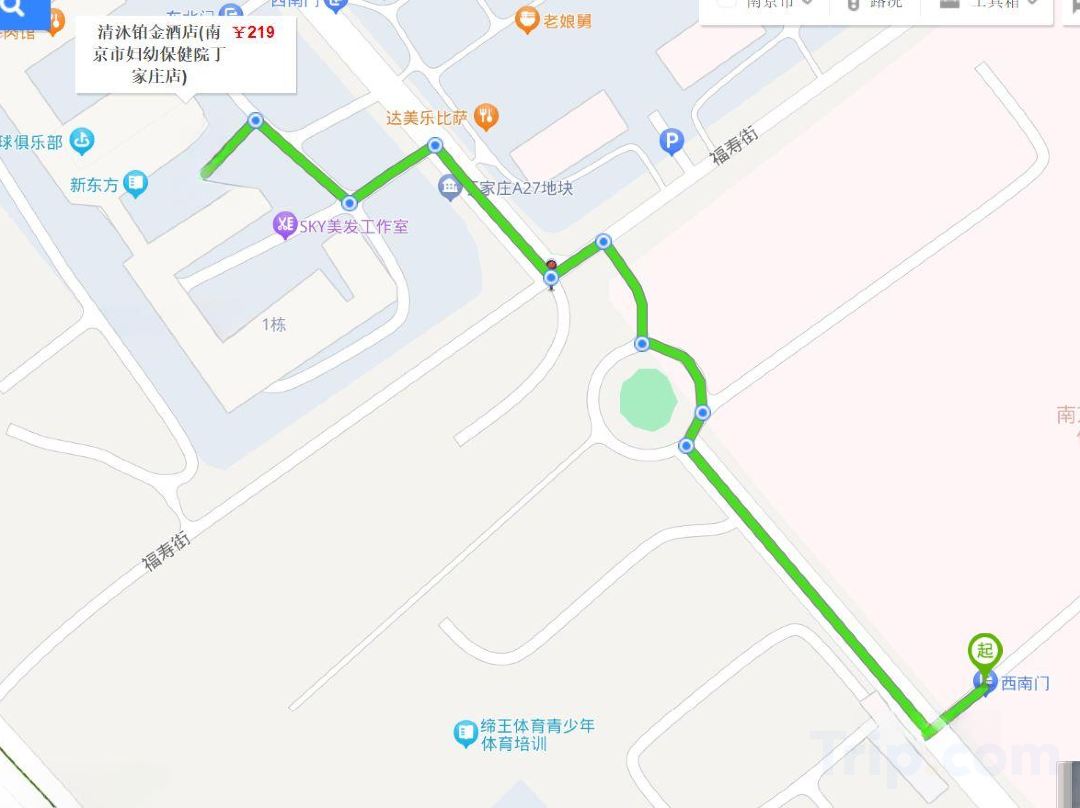Tap the blue search magnifier button
The image size is (1080, 808).
click(23, 10)
